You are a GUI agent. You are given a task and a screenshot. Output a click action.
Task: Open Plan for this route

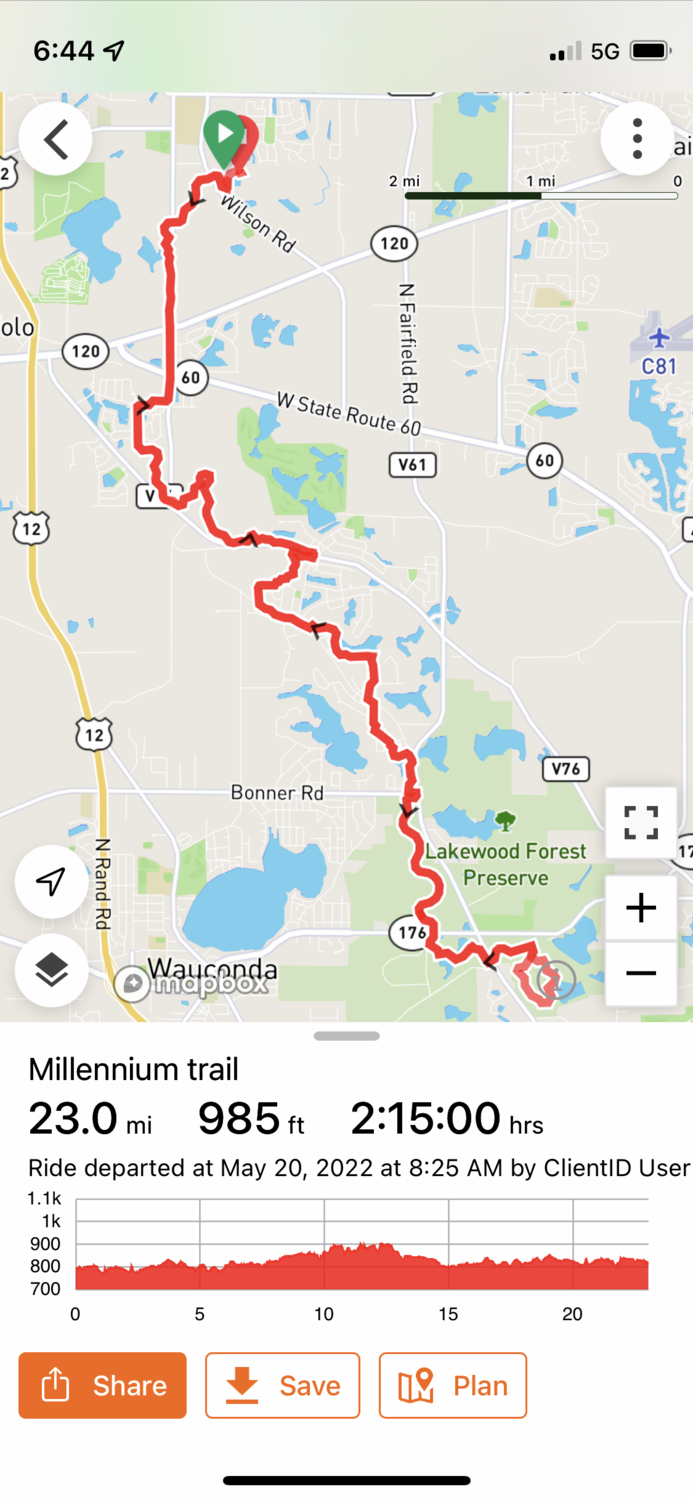click(453, 1385)
